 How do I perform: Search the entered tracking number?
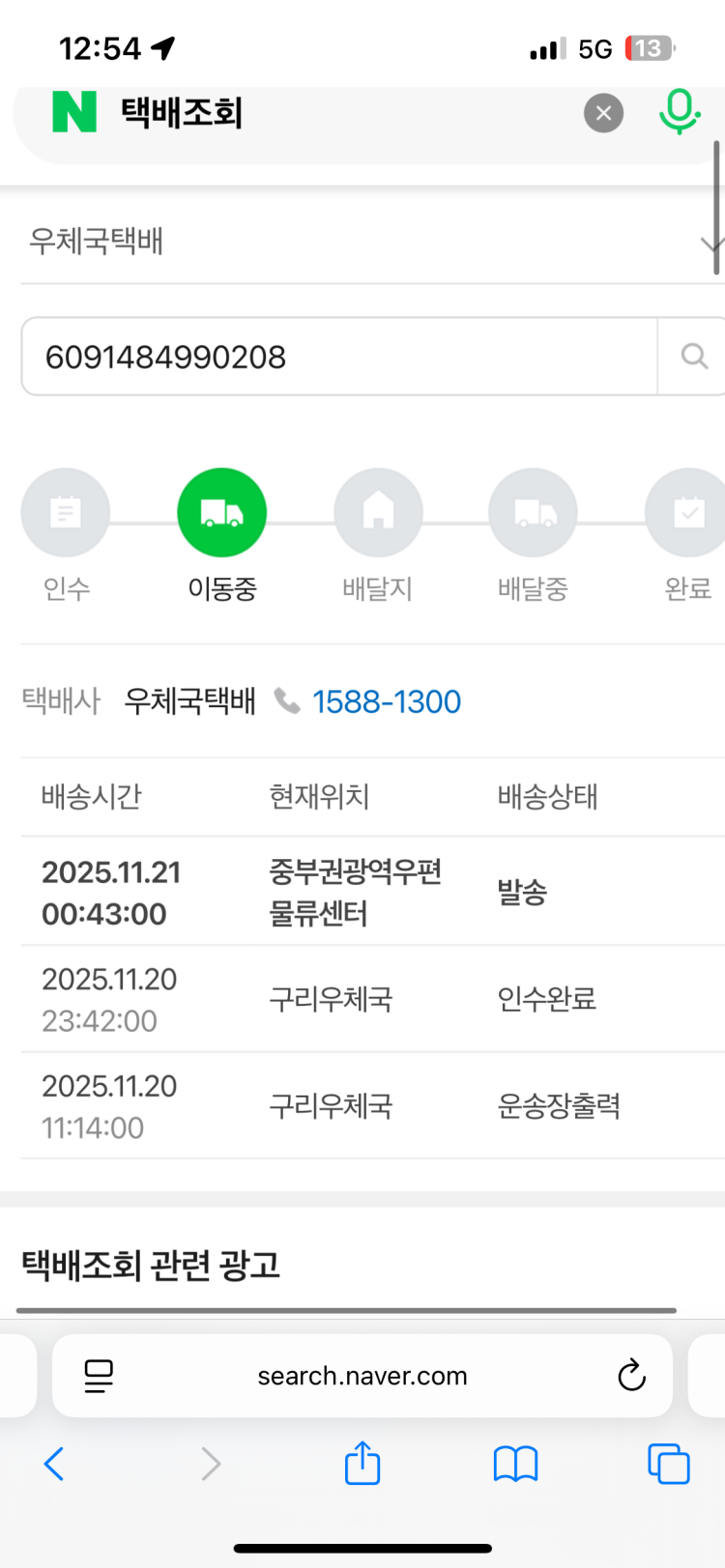693,356
